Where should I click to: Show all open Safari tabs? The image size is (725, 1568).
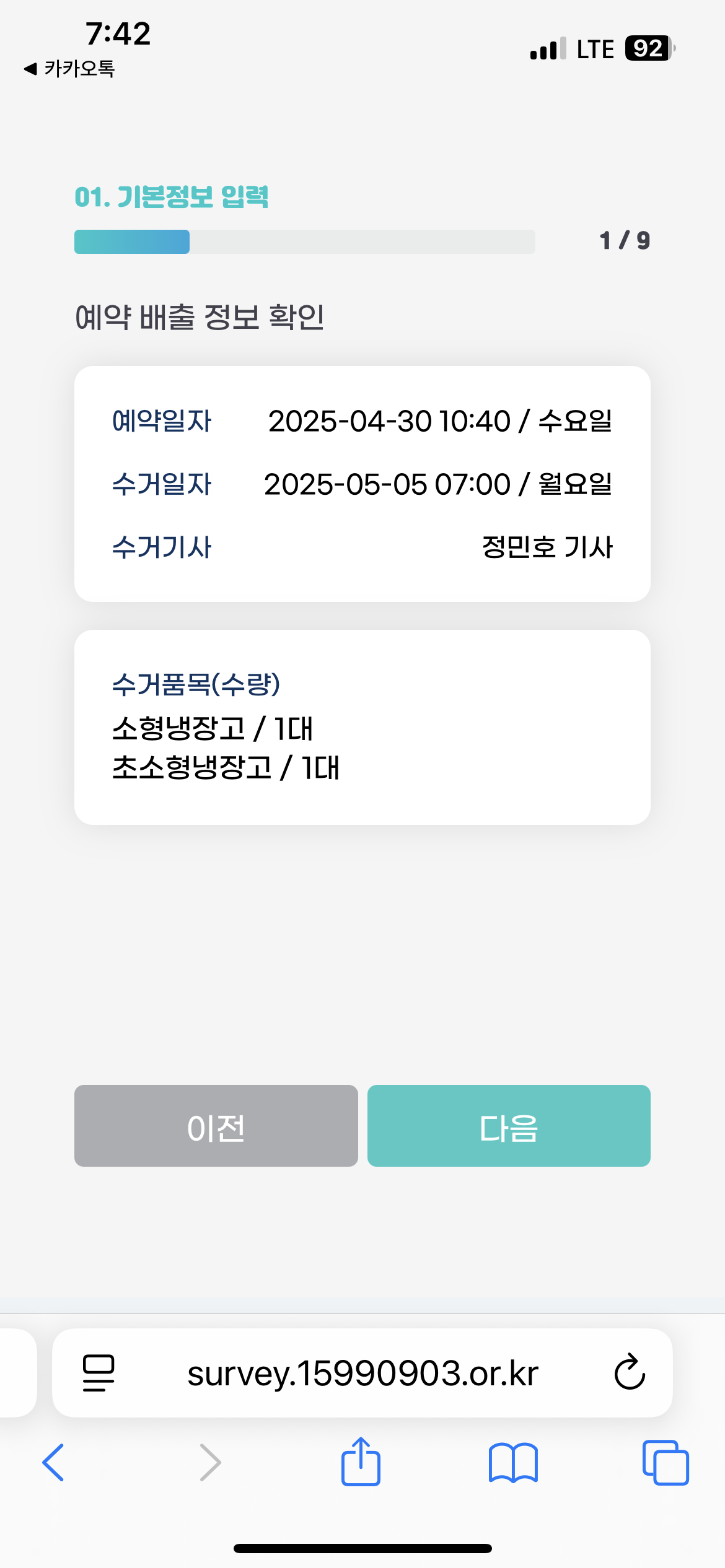[666, 1463]
